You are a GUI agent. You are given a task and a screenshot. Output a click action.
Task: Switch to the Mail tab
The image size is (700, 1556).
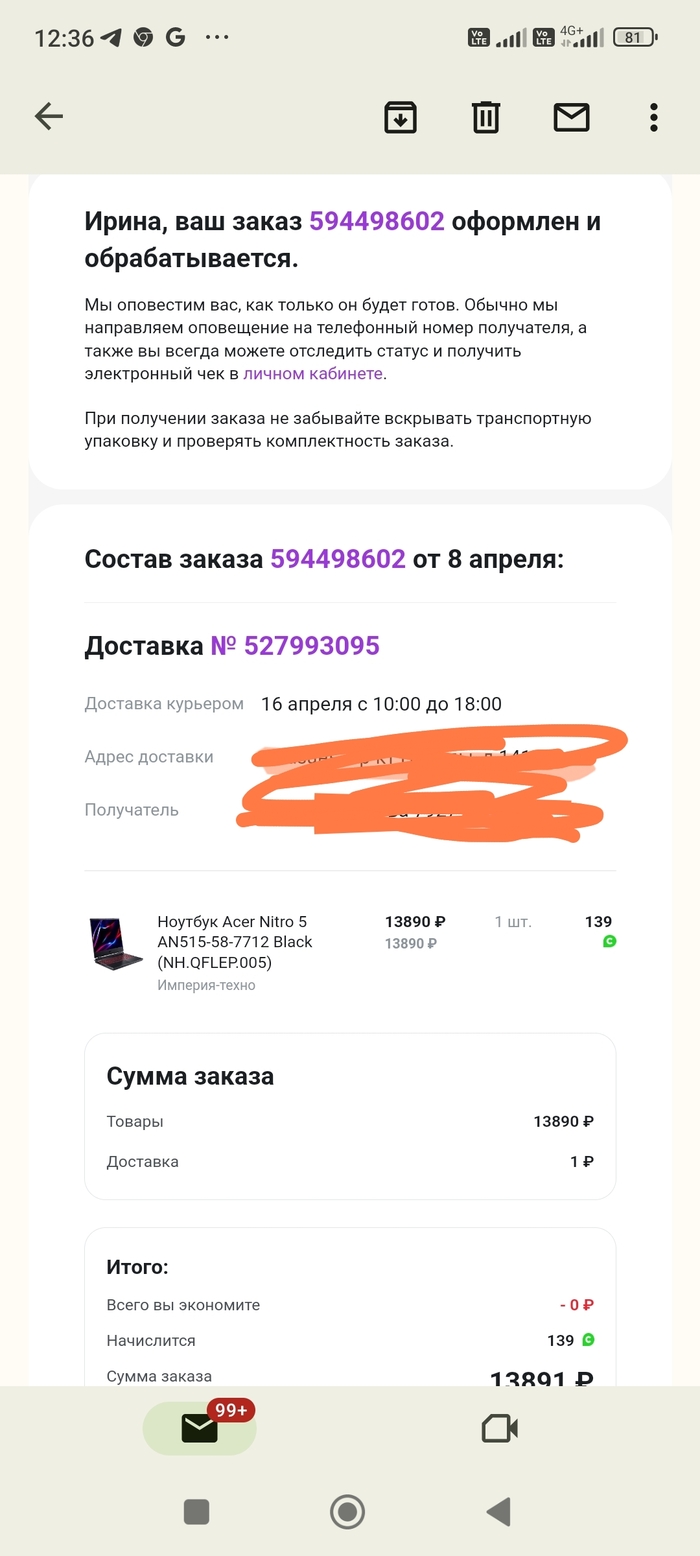(x=200, y=1428)
